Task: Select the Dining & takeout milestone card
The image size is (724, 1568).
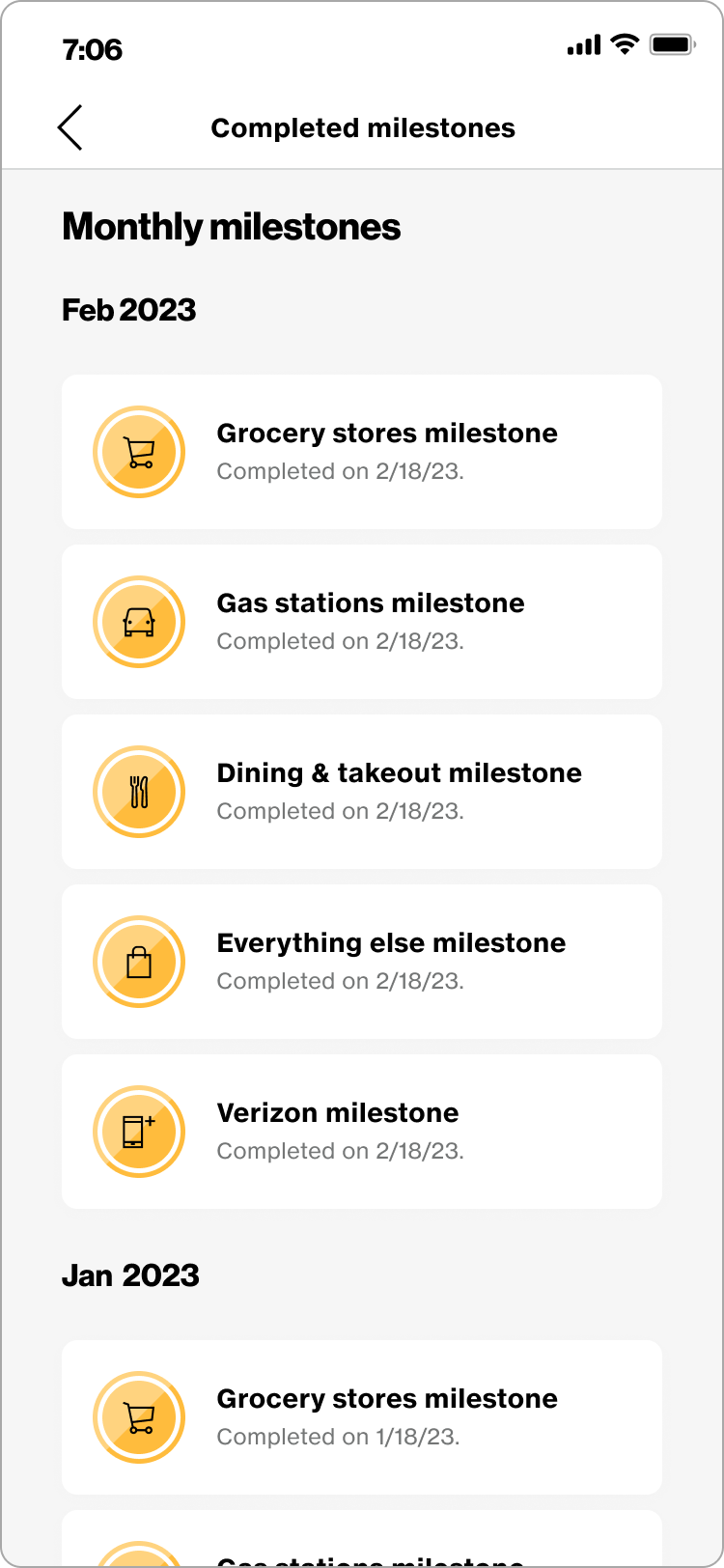Action: 362,792
